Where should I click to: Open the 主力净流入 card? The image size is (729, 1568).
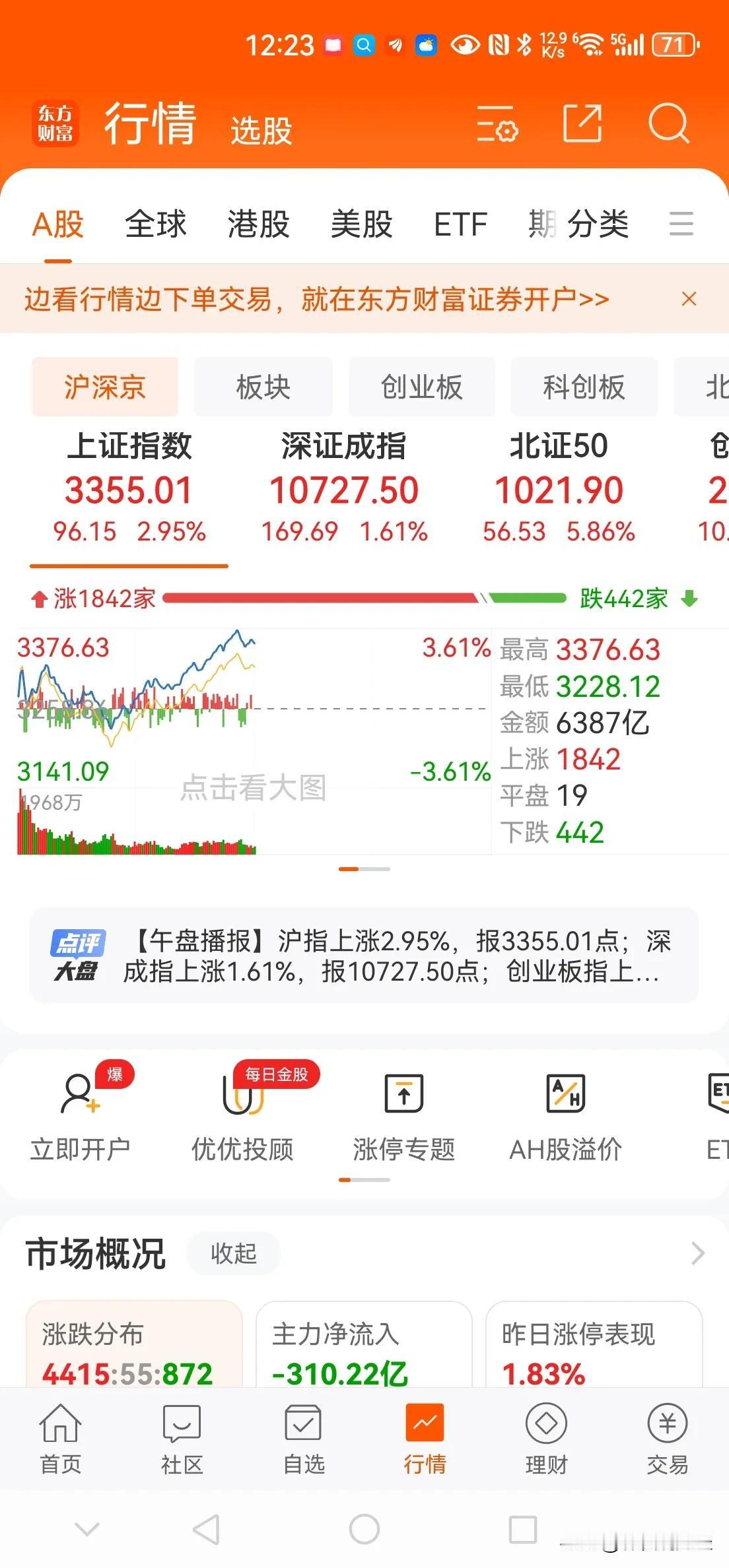pos(364,1344)
